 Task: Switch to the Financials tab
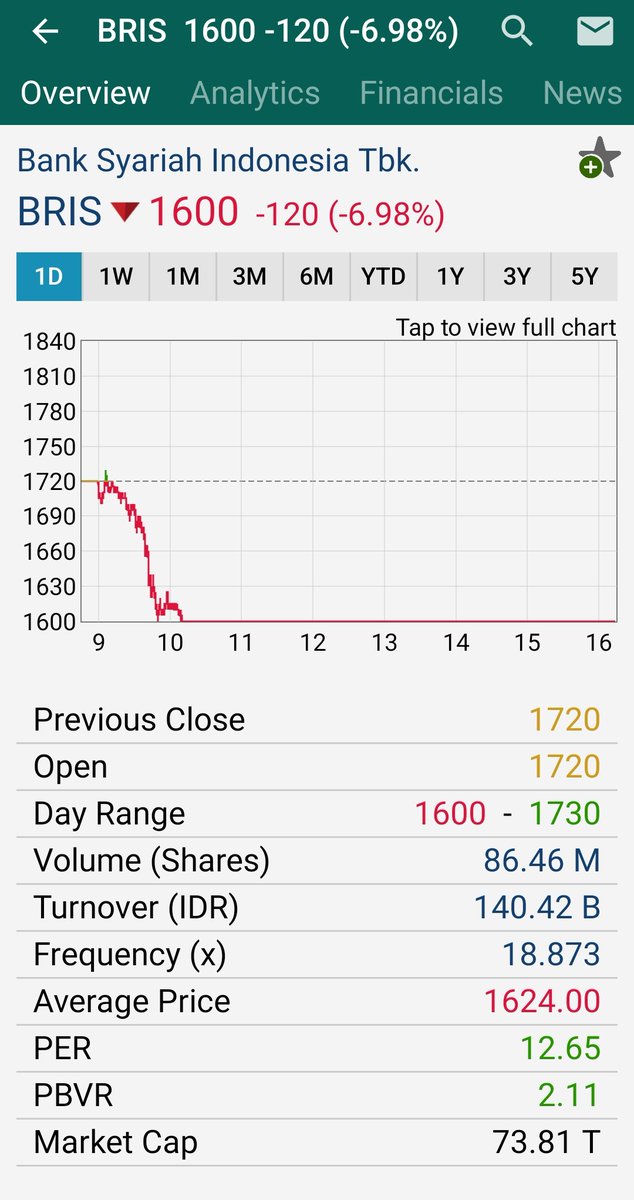pyautogui.click(x=431, y=93)
